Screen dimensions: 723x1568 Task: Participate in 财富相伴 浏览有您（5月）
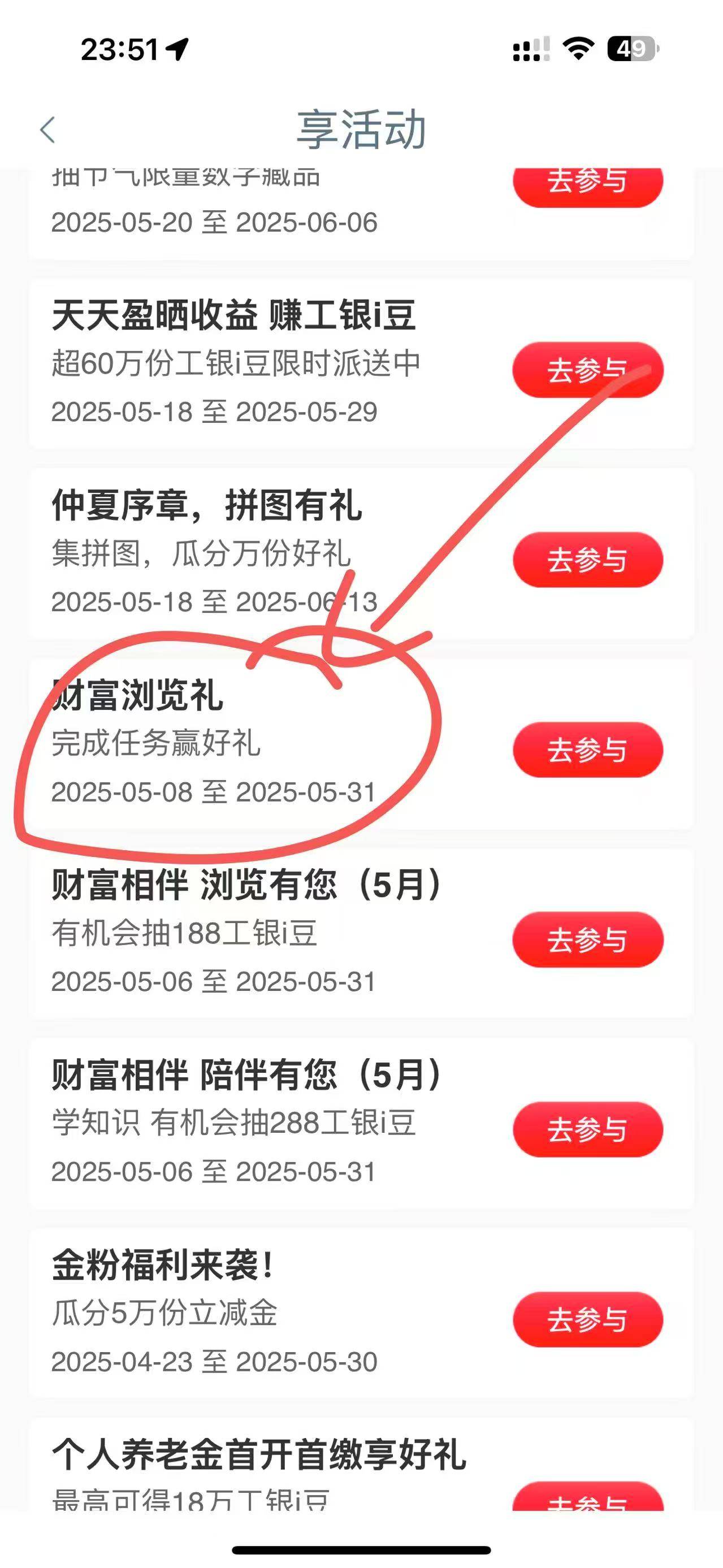[x=587, y=940]
